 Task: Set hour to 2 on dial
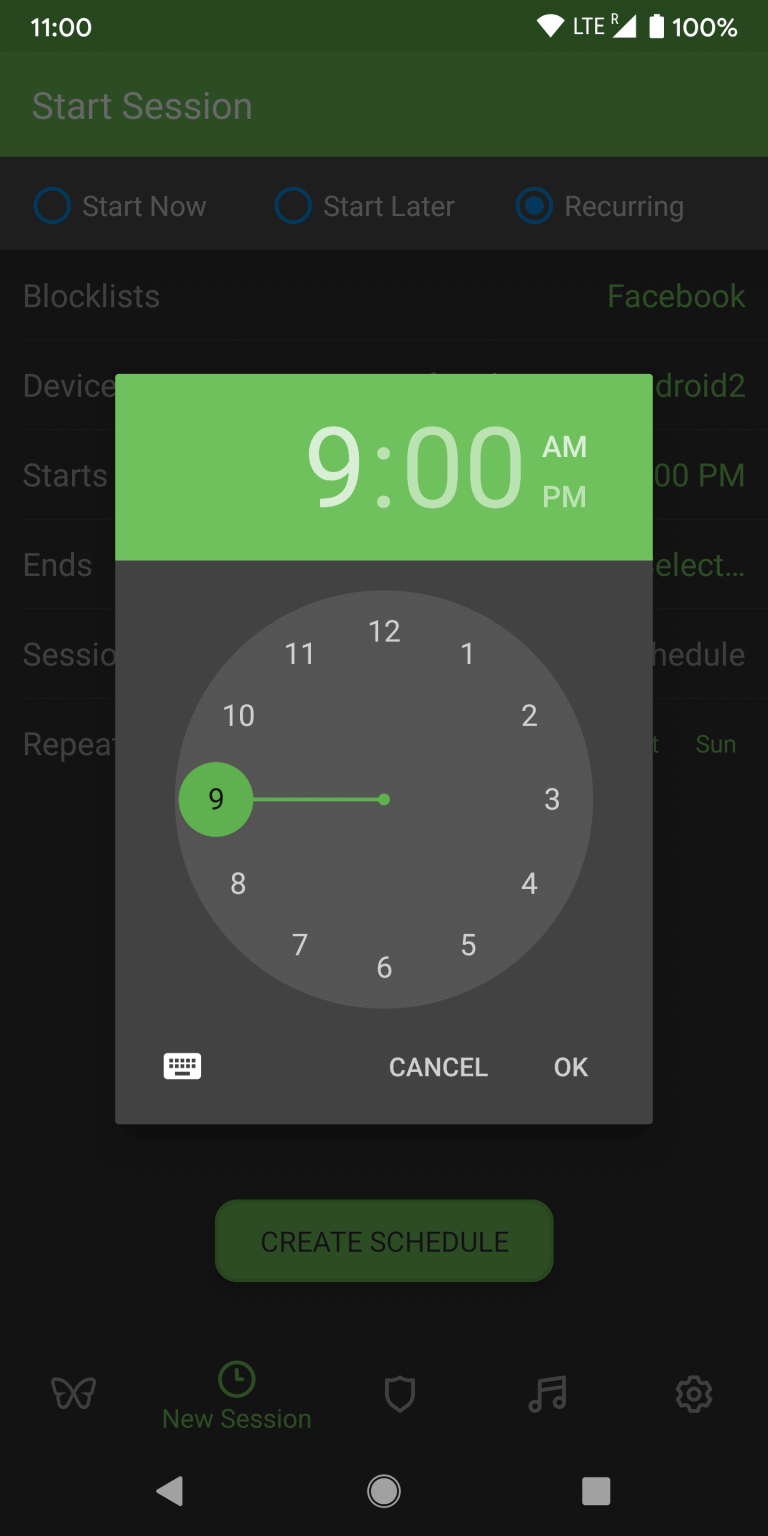tap(530, 715)
